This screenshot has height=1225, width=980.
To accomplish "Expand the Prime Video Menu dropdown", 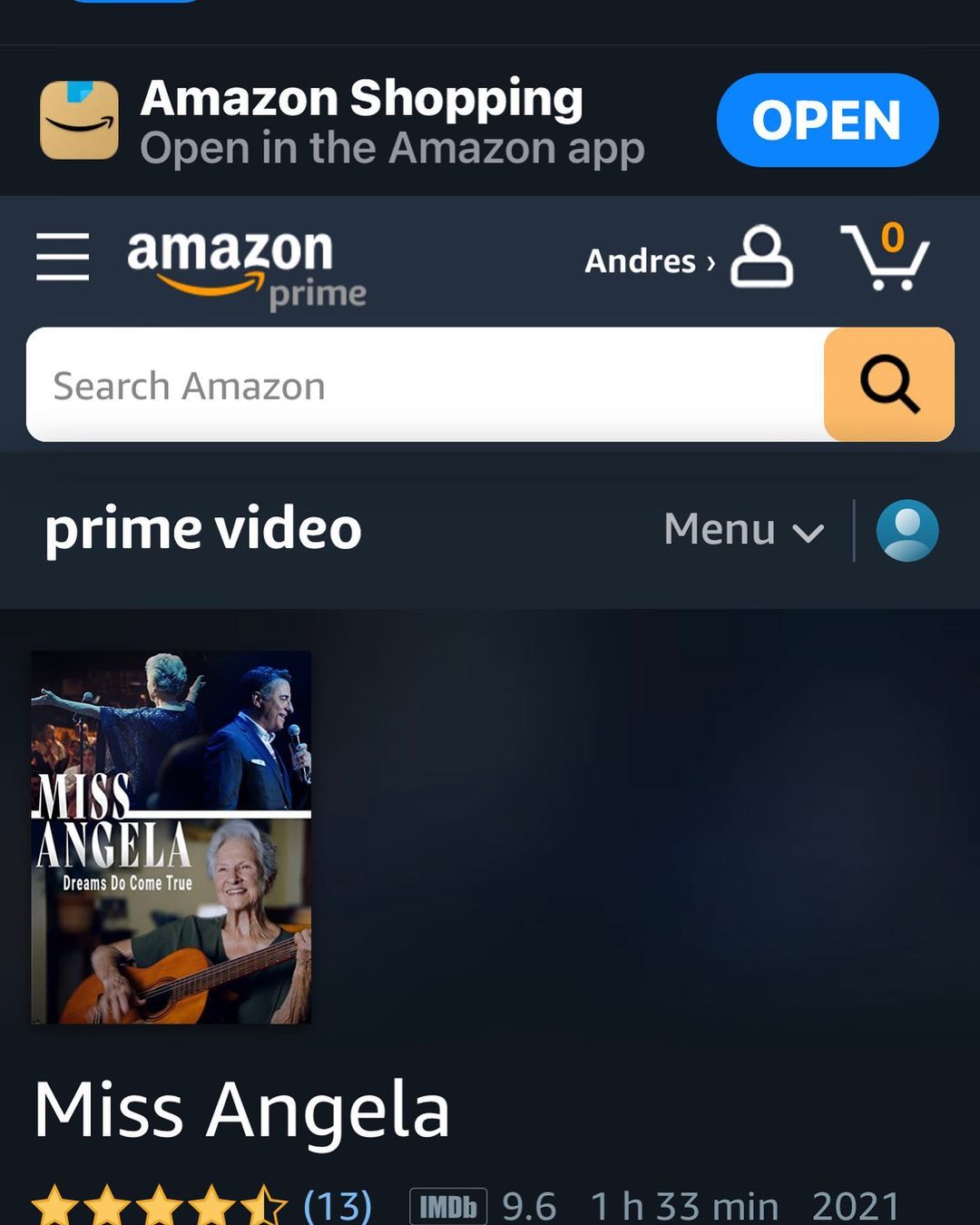I will pos(743,530).
